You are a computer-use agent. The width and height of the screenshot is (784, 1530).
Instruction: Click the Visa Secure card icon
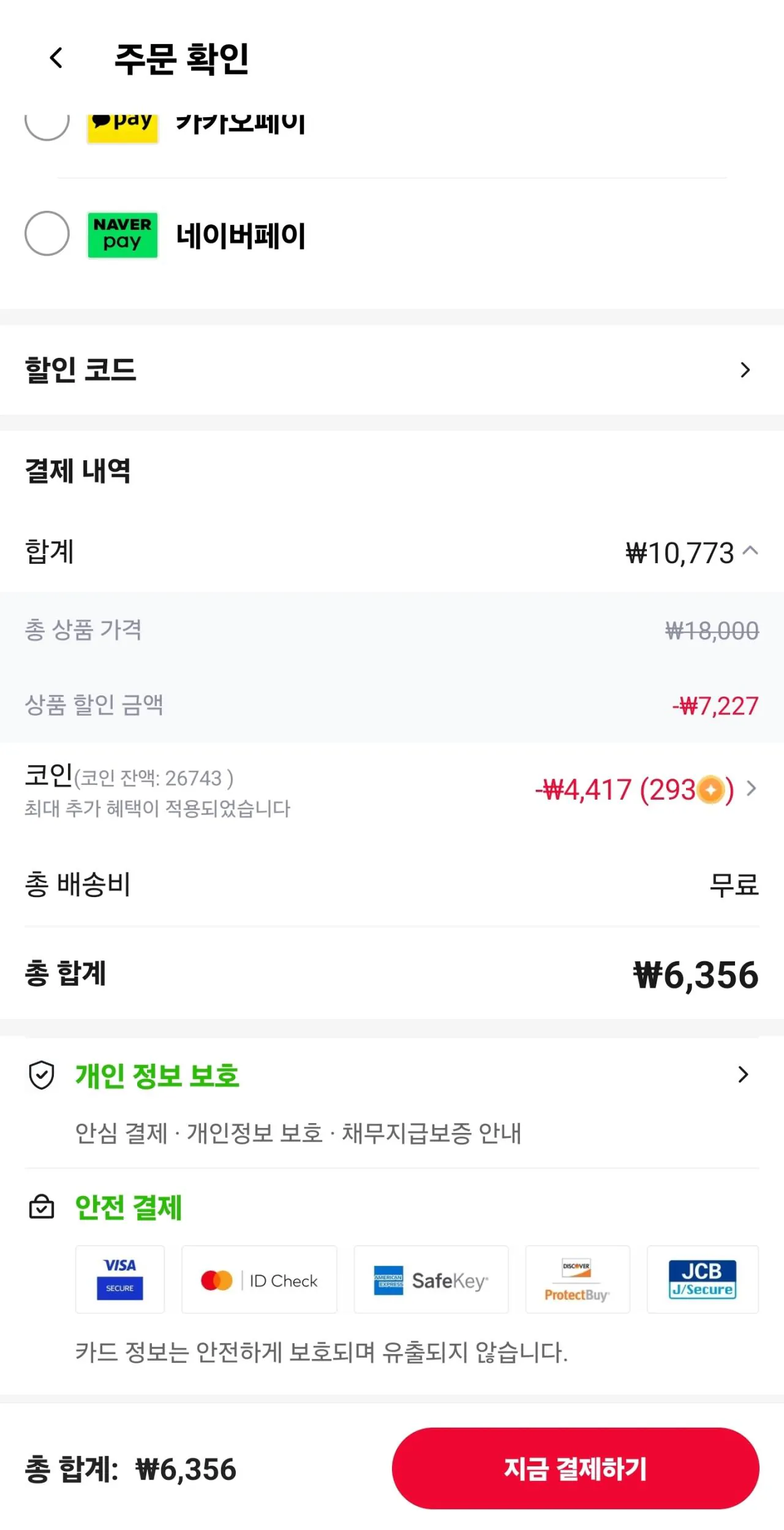point(119,1281)
